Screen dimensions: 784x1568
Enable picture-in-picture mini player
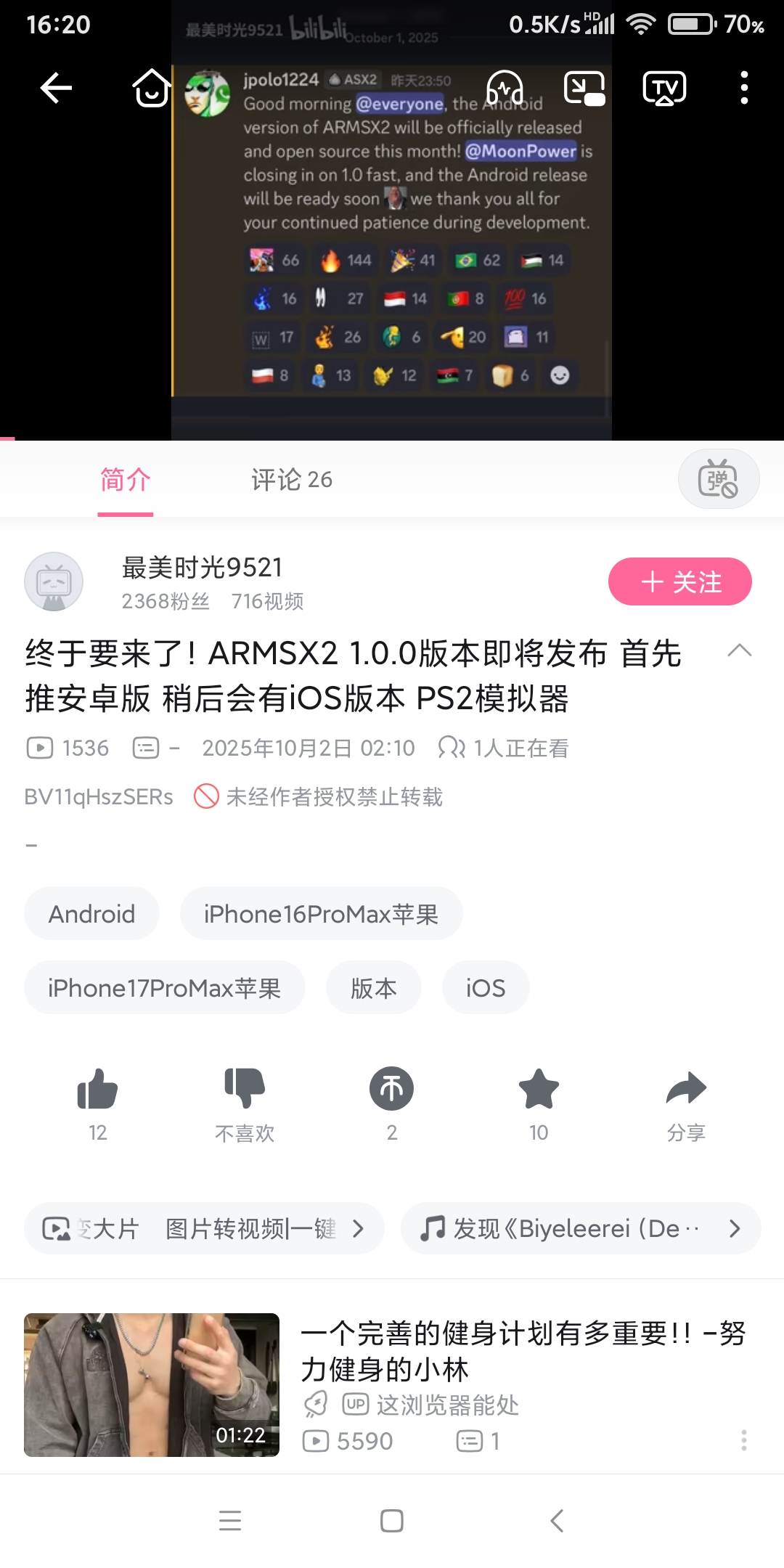point(584,89)
